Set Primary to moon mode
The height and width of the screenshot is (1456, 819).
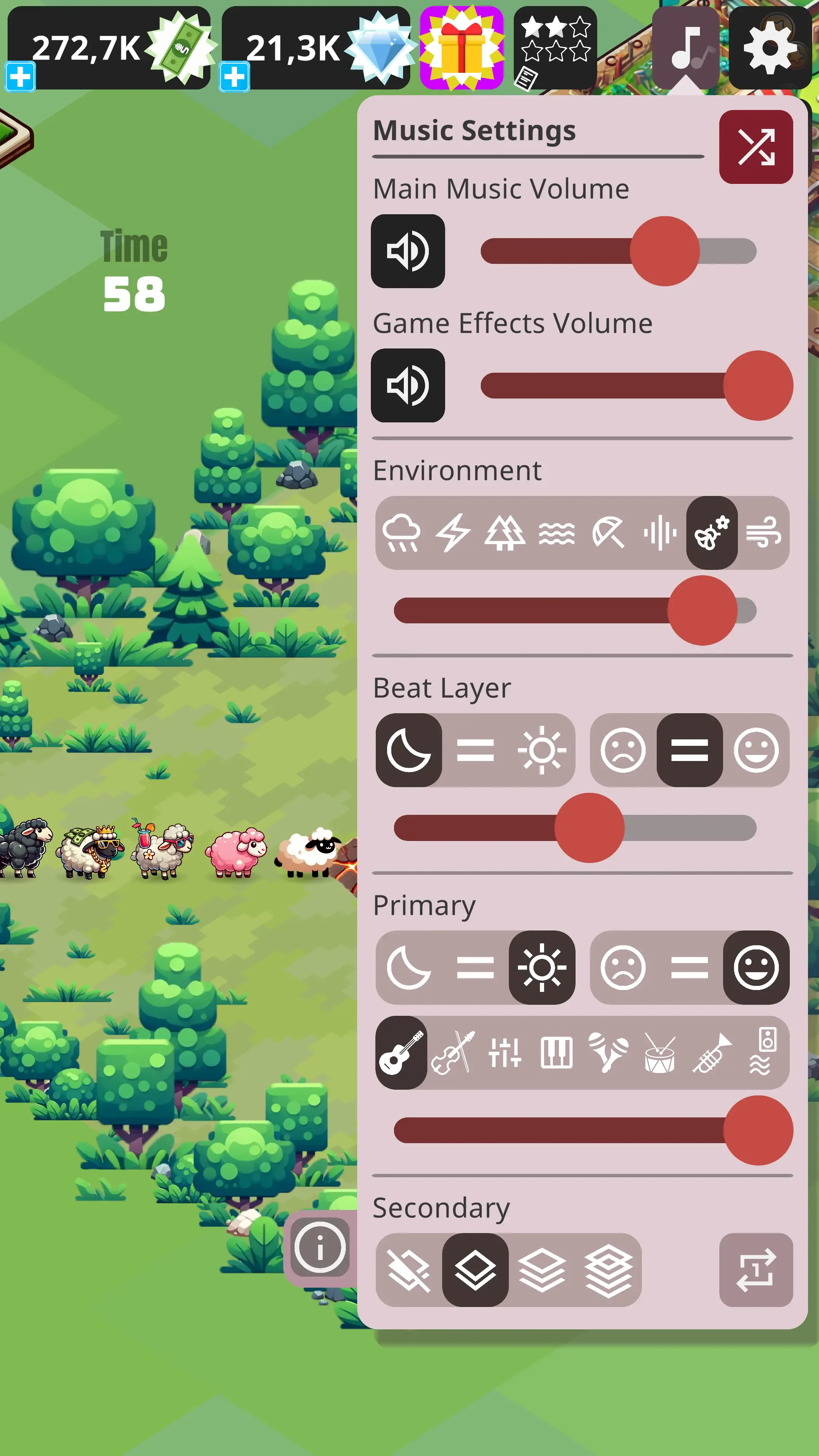pyautogui.click(x=408, y=968)
